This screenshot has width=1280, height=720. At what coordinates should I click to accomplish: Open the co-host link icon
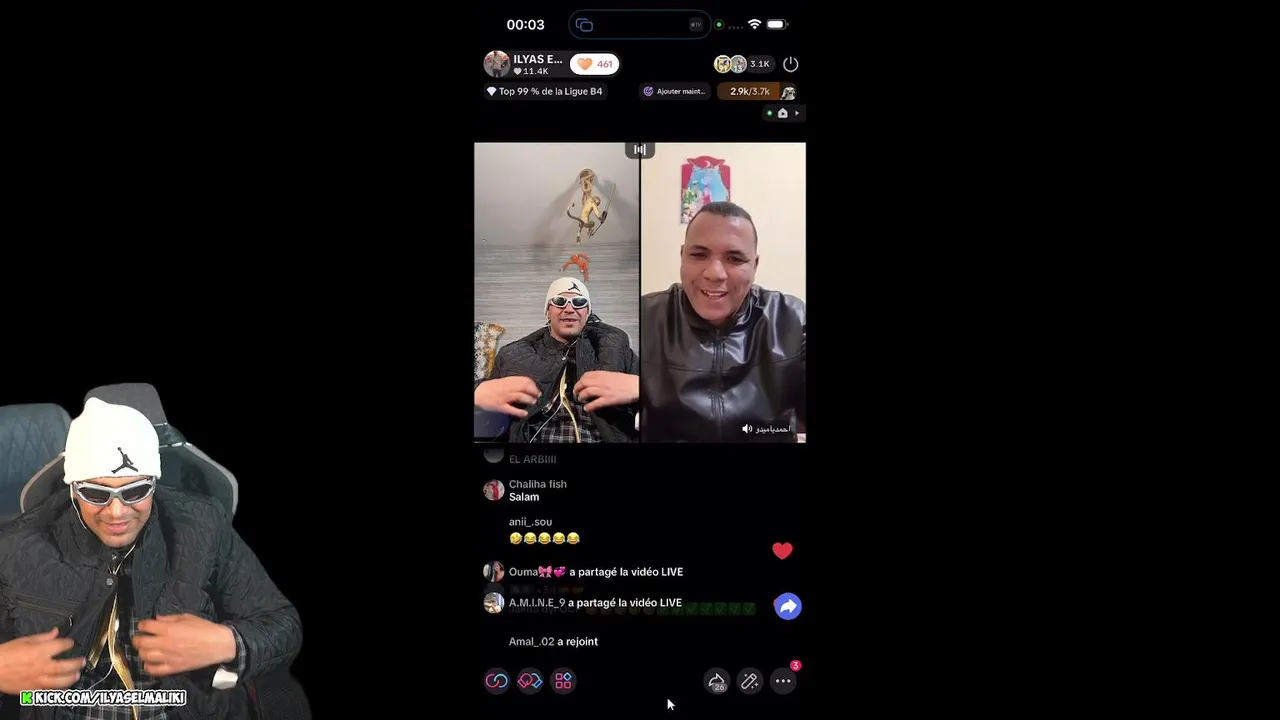tap(497, 681)
